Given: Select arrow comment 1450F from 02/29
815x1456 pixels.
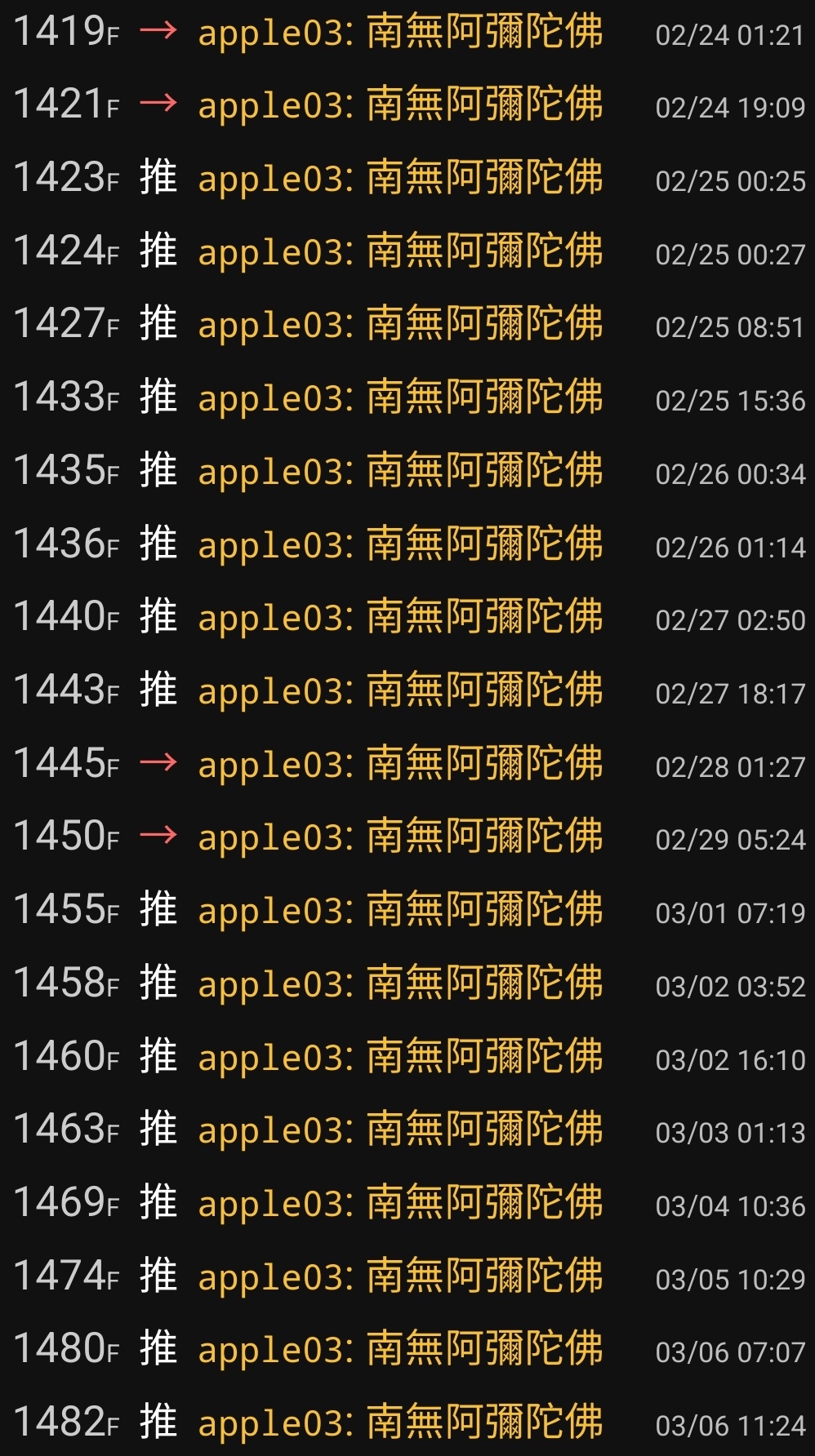Looking at the screenshot, I should (x=407, y=837).
